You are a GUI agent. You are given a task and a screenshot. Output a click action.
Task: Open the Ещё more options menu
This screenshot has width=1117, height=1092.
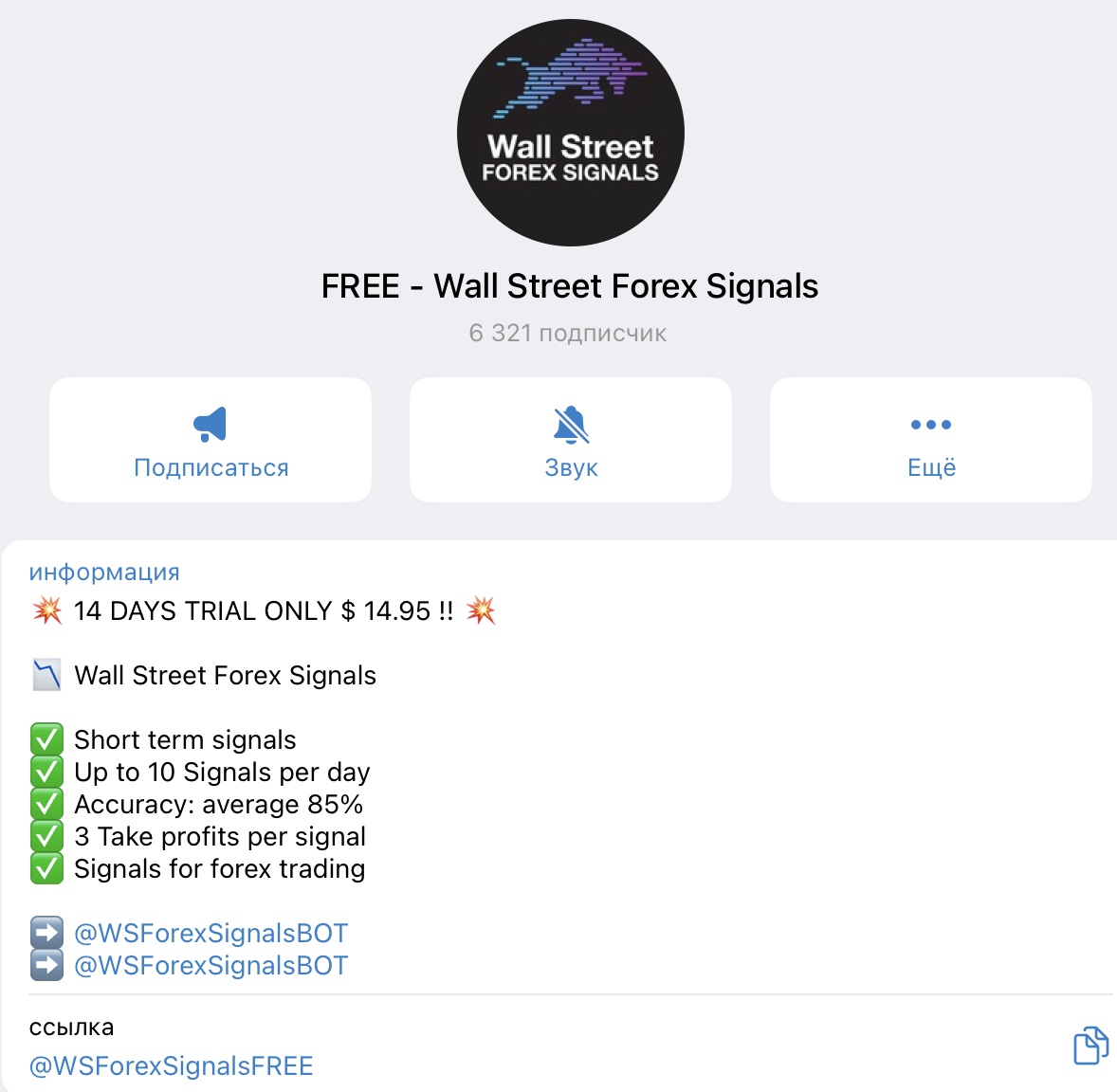pos(931,440)
